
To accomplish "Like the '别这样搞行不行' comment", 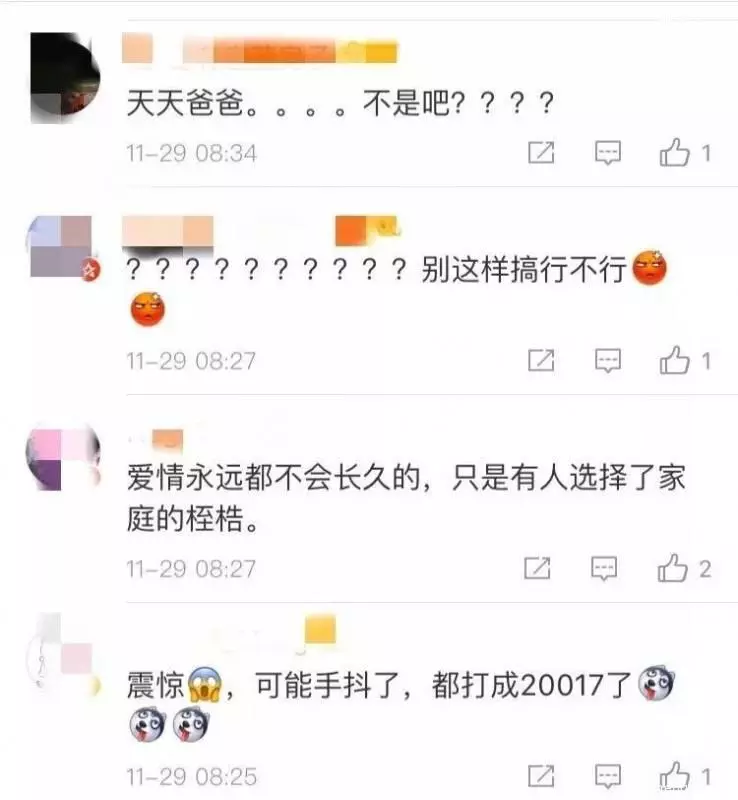I will coord(675,360).
